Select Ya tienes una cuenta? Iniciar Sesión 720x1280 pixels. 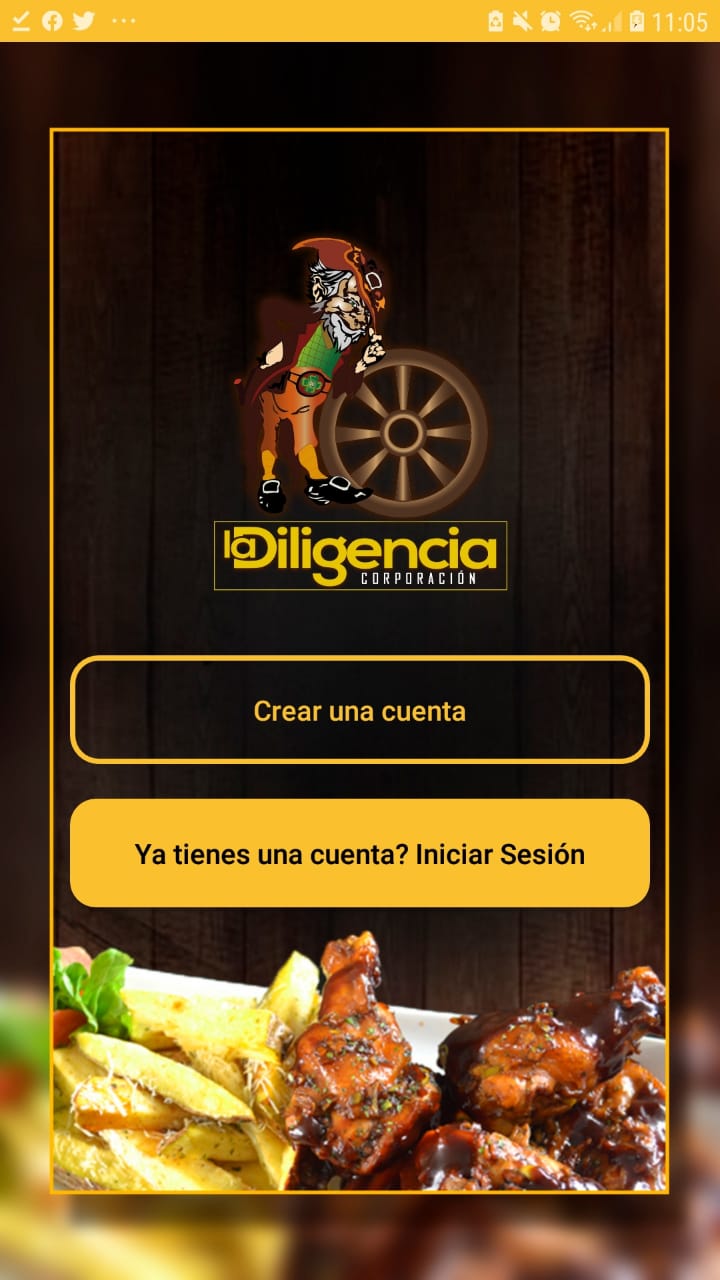(x=360, y=854)
